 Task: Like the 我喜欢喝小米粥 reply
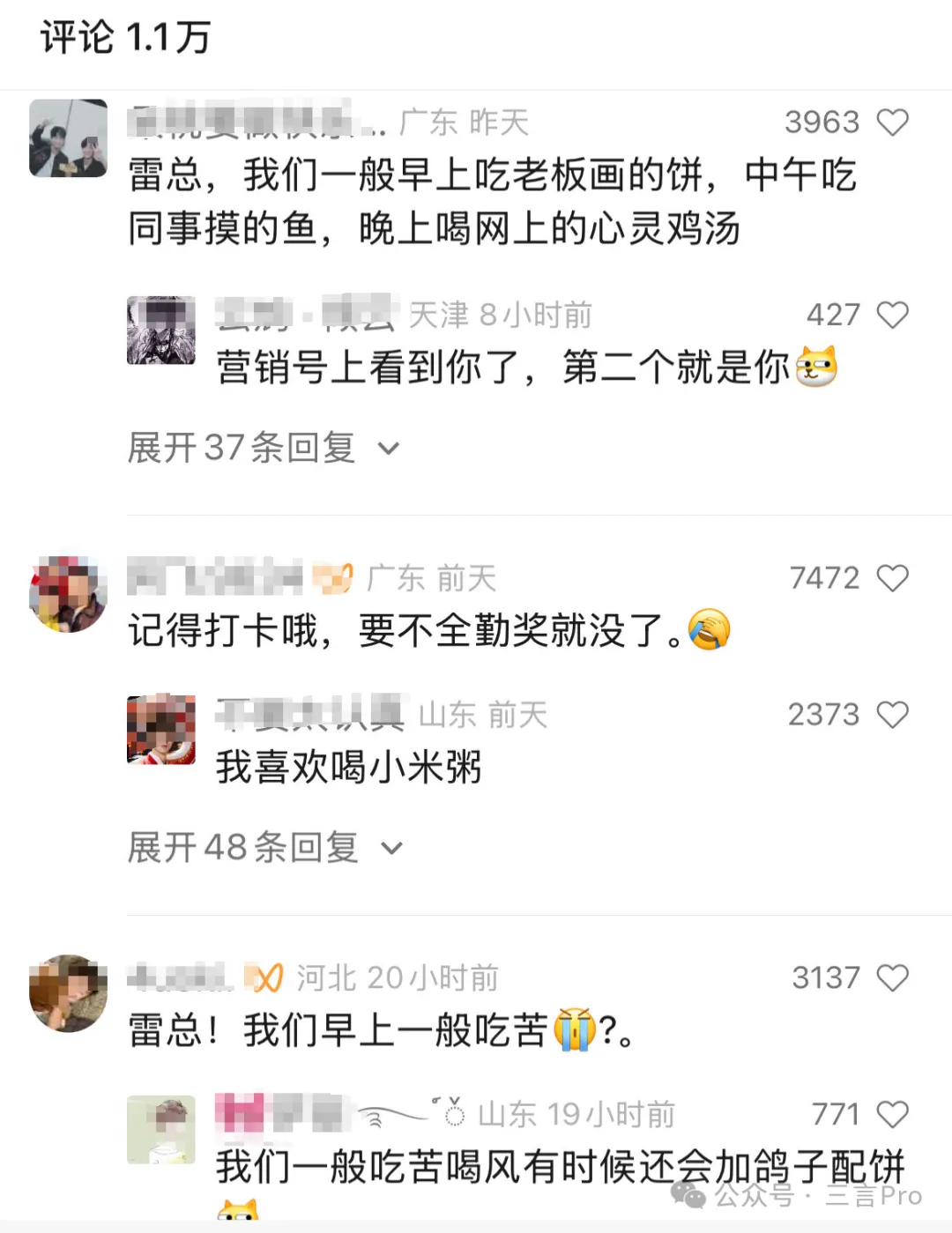click(x=892, y=715)
